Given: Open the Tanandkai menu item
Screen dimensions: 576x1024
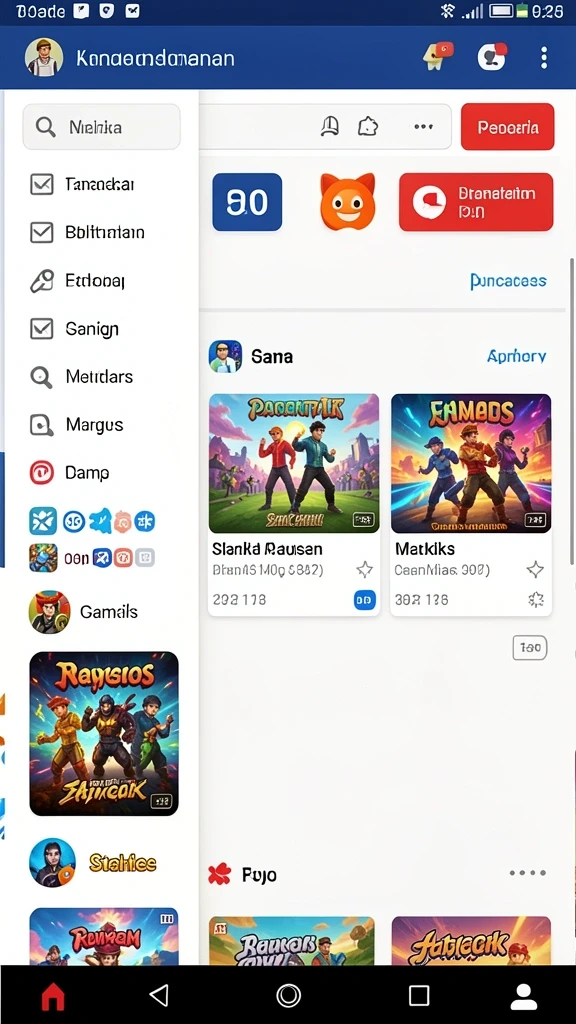Looking at the screenshot, I should (99, 184).
